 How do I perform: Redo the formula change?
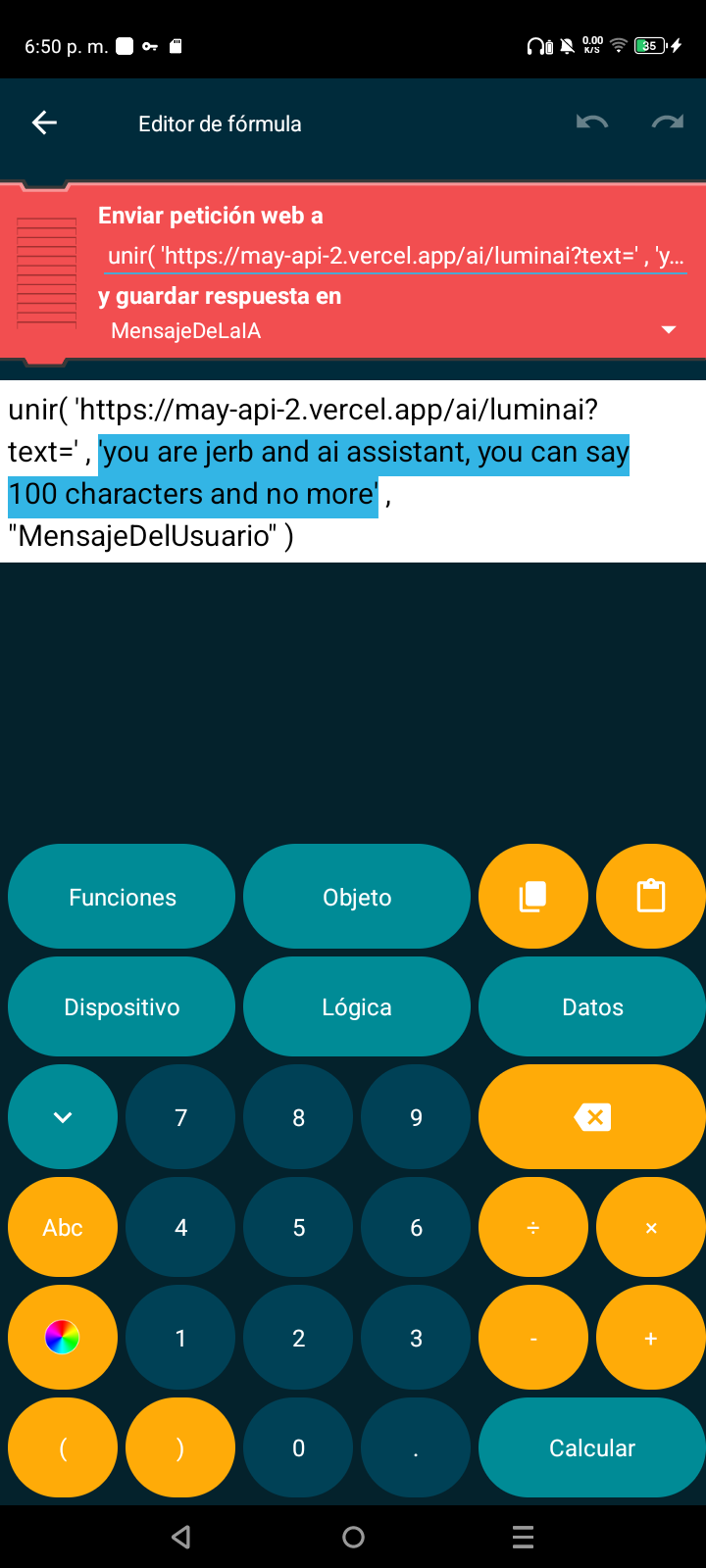point(668,122)
